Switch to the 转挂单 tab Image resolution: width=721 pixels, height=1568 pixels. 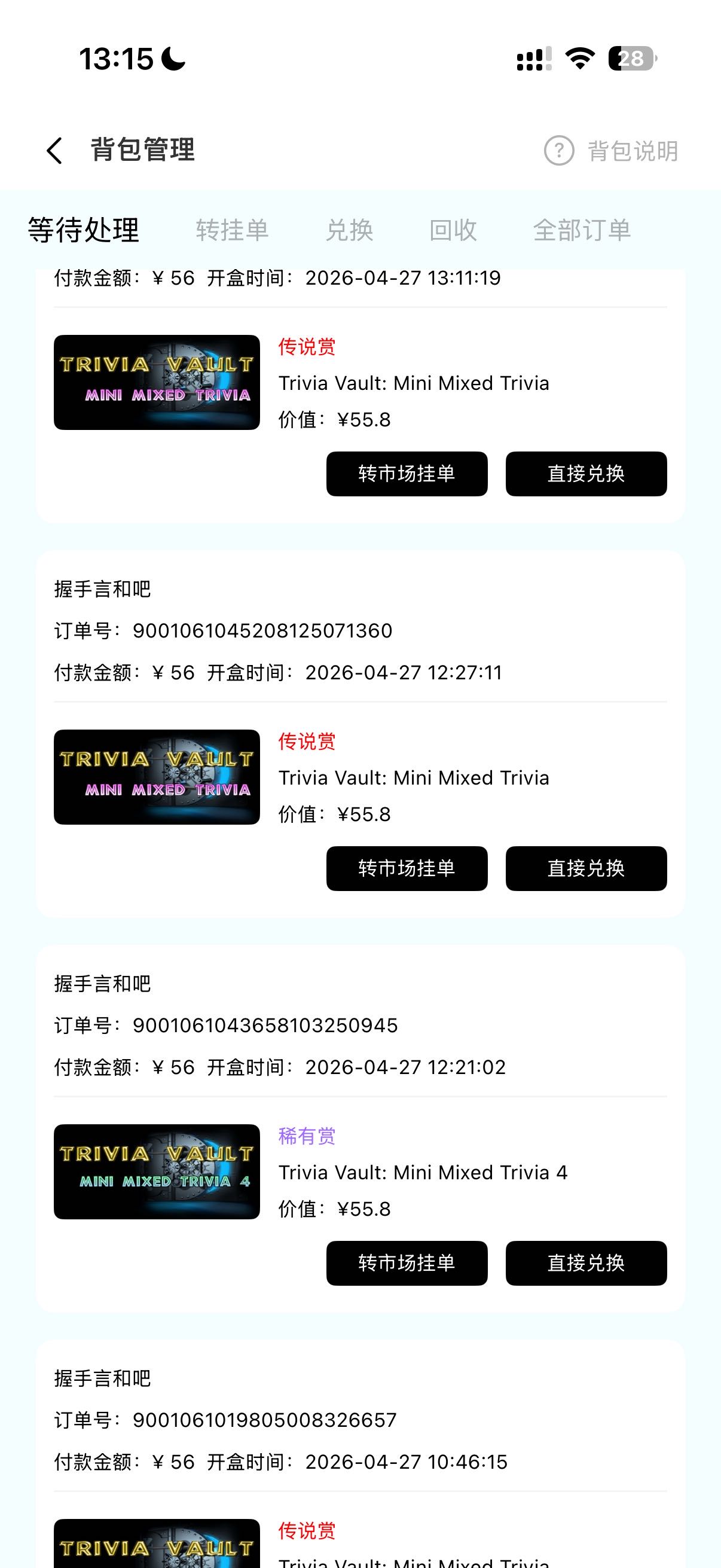pyautogui.click(x=232, y=230)
